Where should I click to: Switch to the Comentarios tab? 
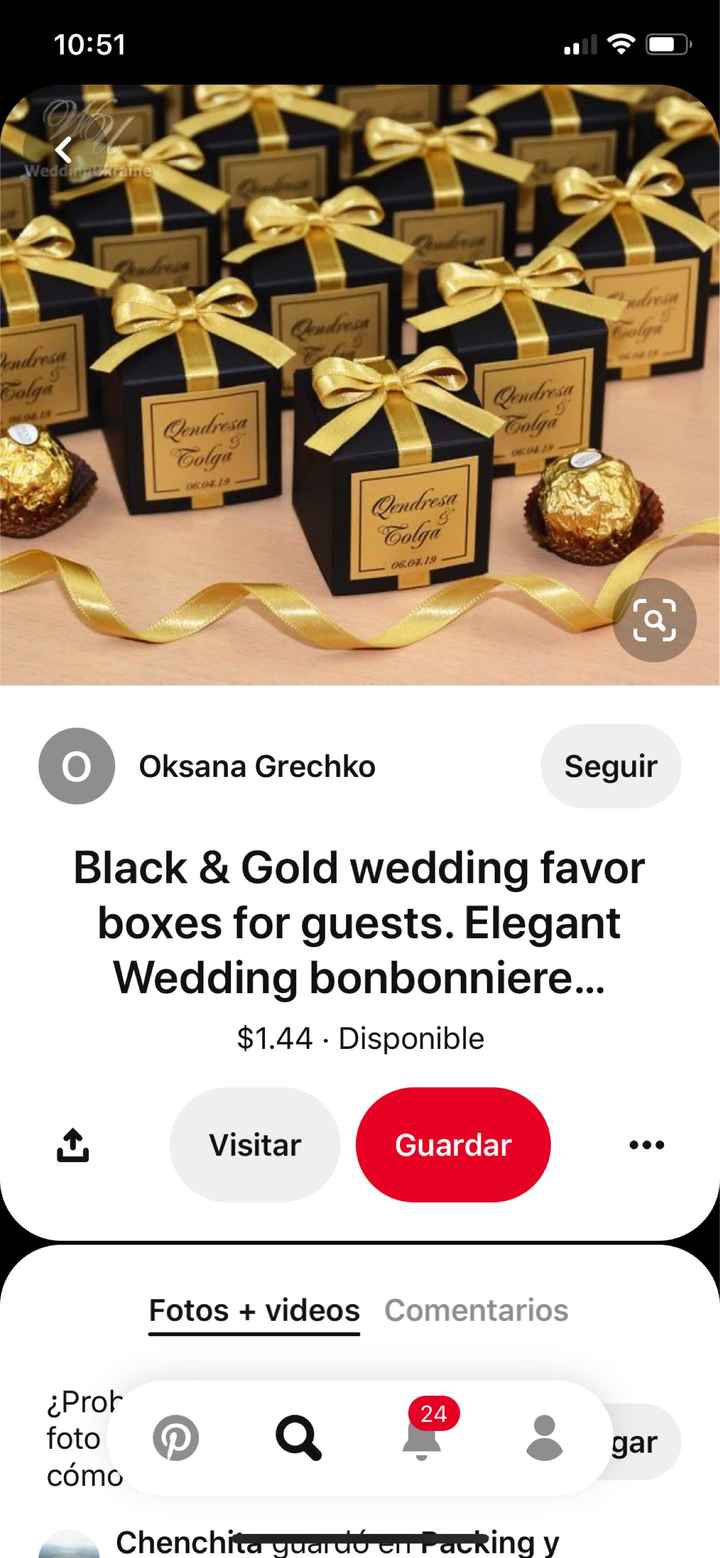(x=476, y=1310)
